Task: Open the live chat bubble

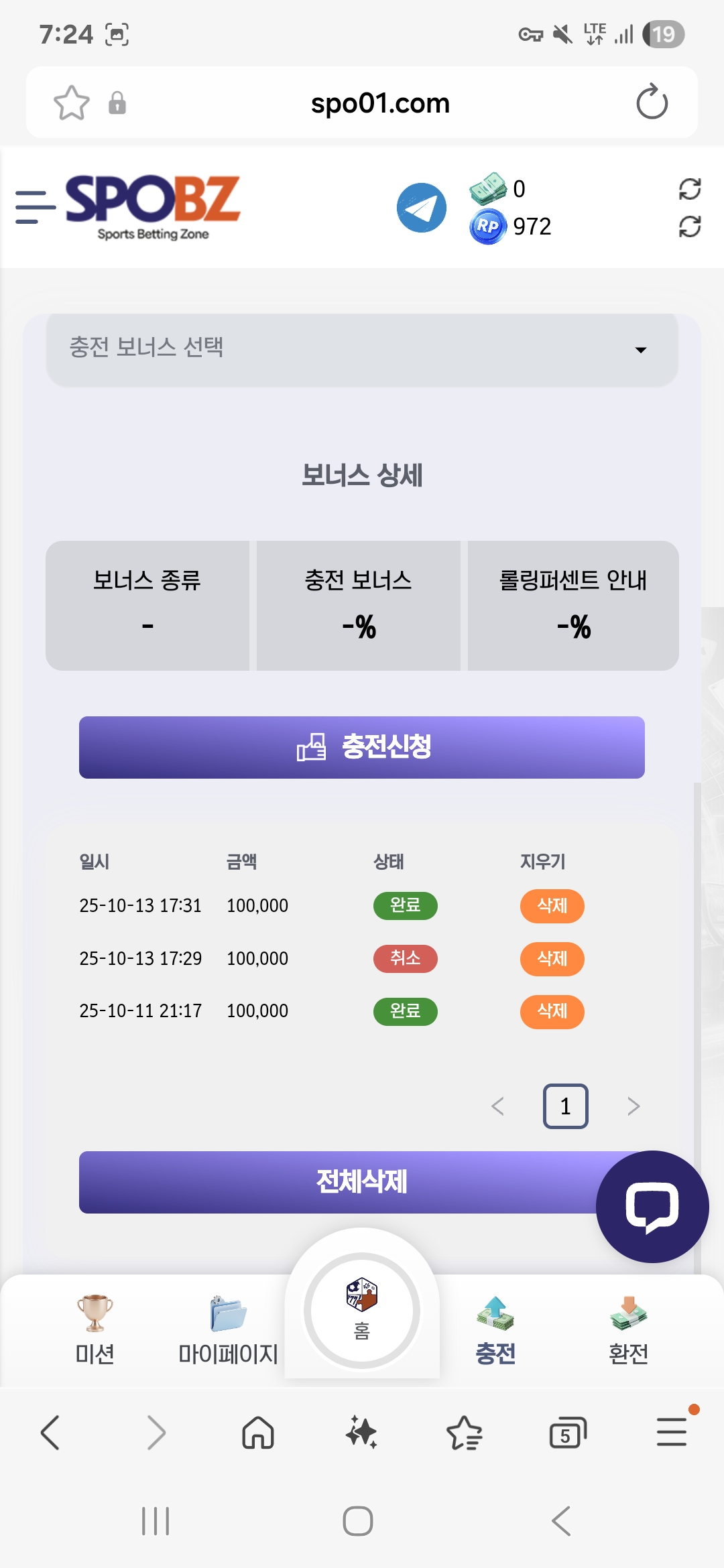Action: pos(652,1207)
